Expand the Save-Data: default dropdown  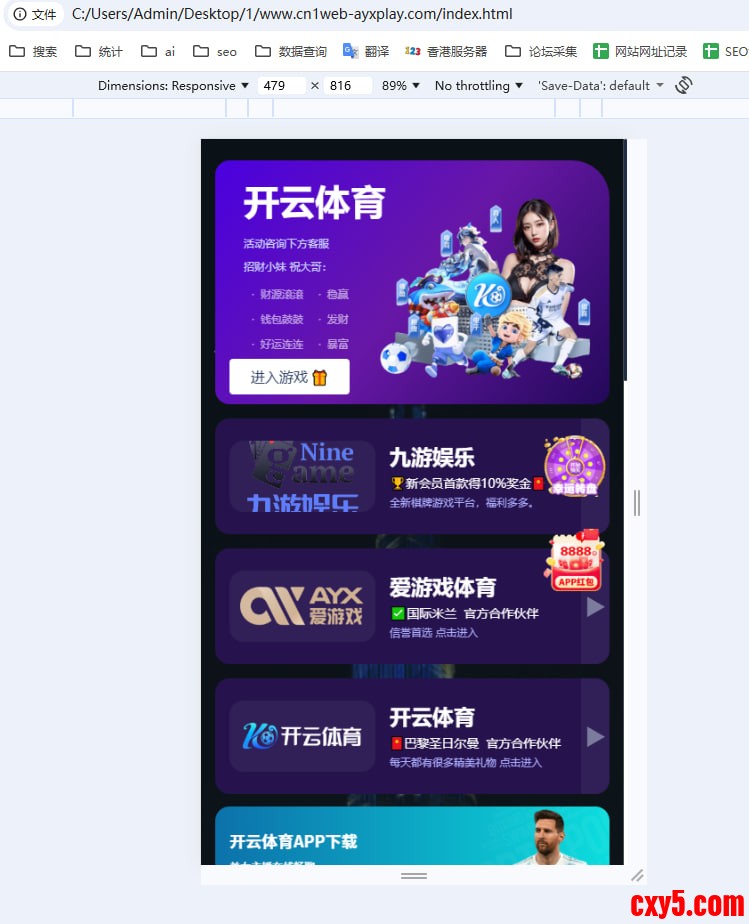click(x=600, y=86)
